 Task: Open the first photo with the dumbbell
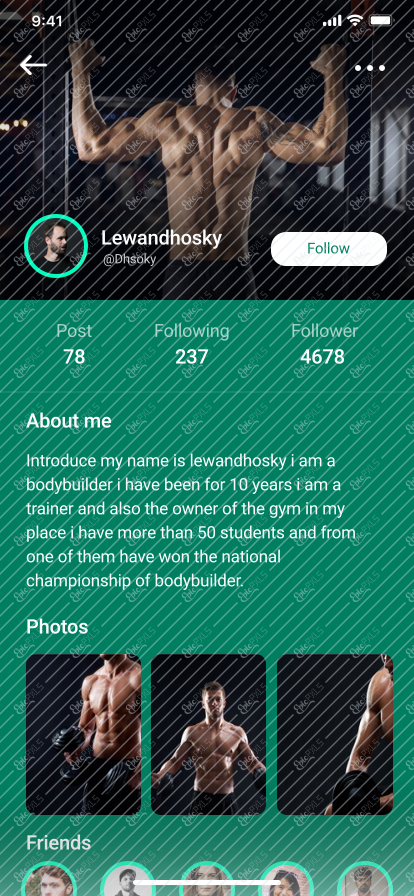83,734
